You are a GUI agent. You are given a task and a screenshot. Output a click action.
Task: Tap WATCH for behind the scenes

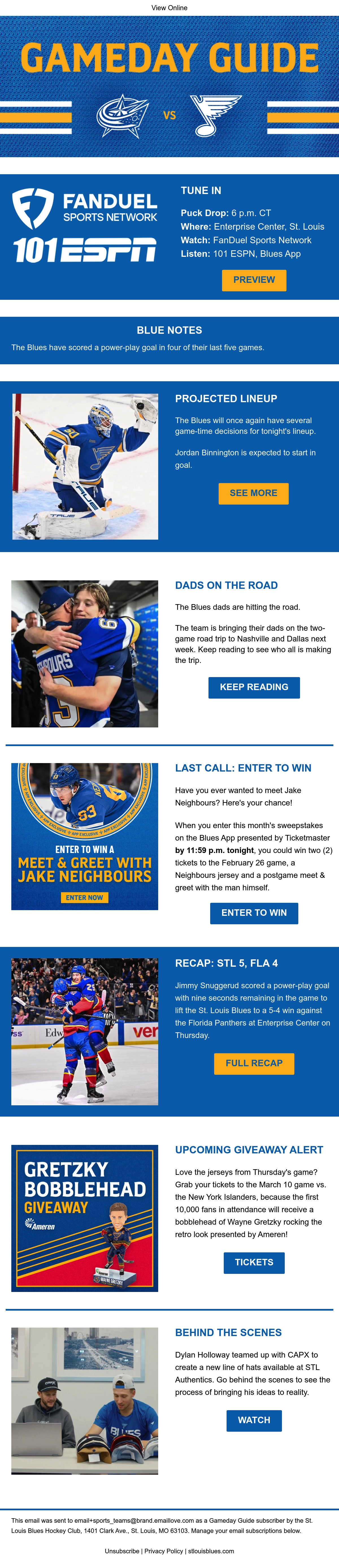(254, 1420)
